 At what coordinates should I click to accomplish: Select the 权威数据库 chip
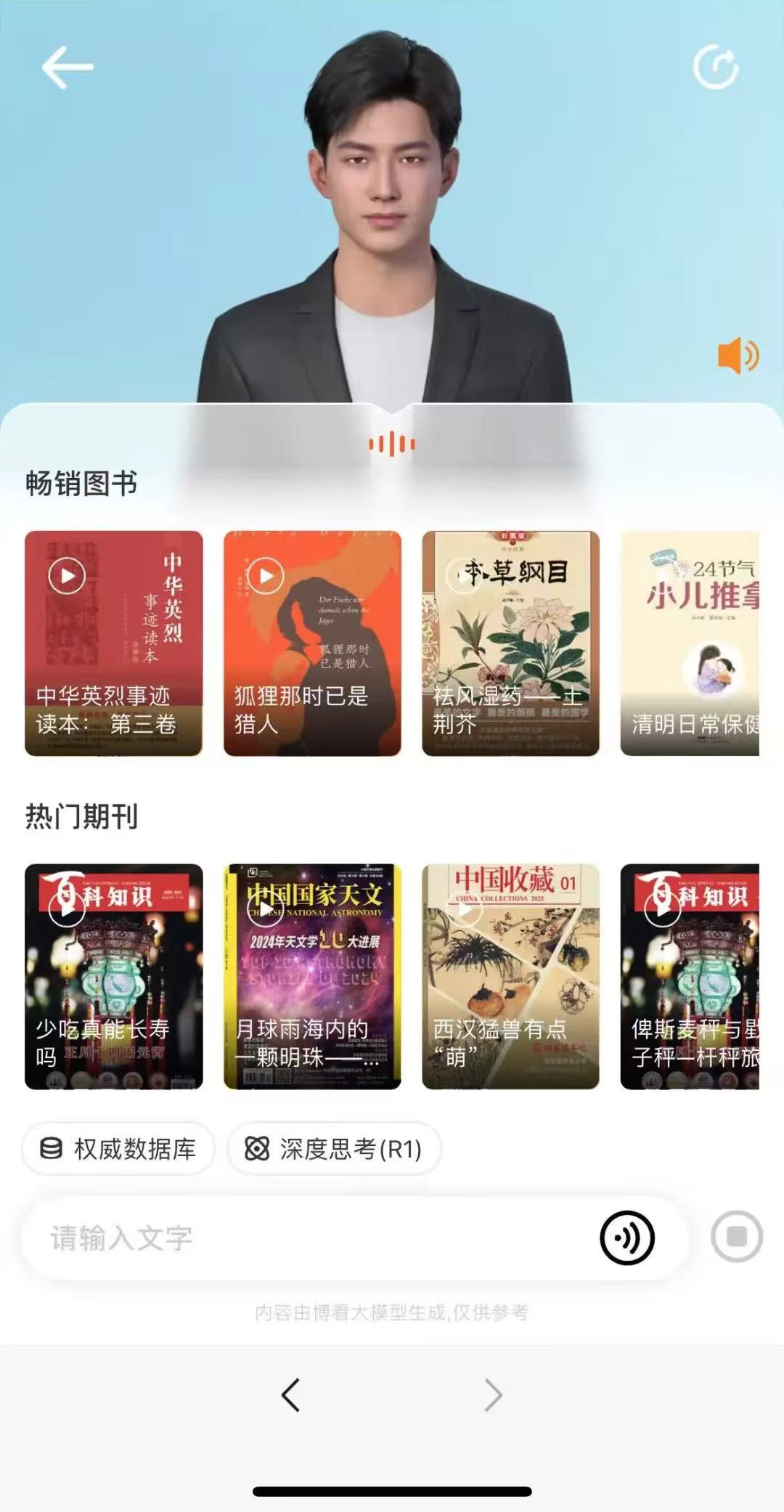coord(118,1149)
